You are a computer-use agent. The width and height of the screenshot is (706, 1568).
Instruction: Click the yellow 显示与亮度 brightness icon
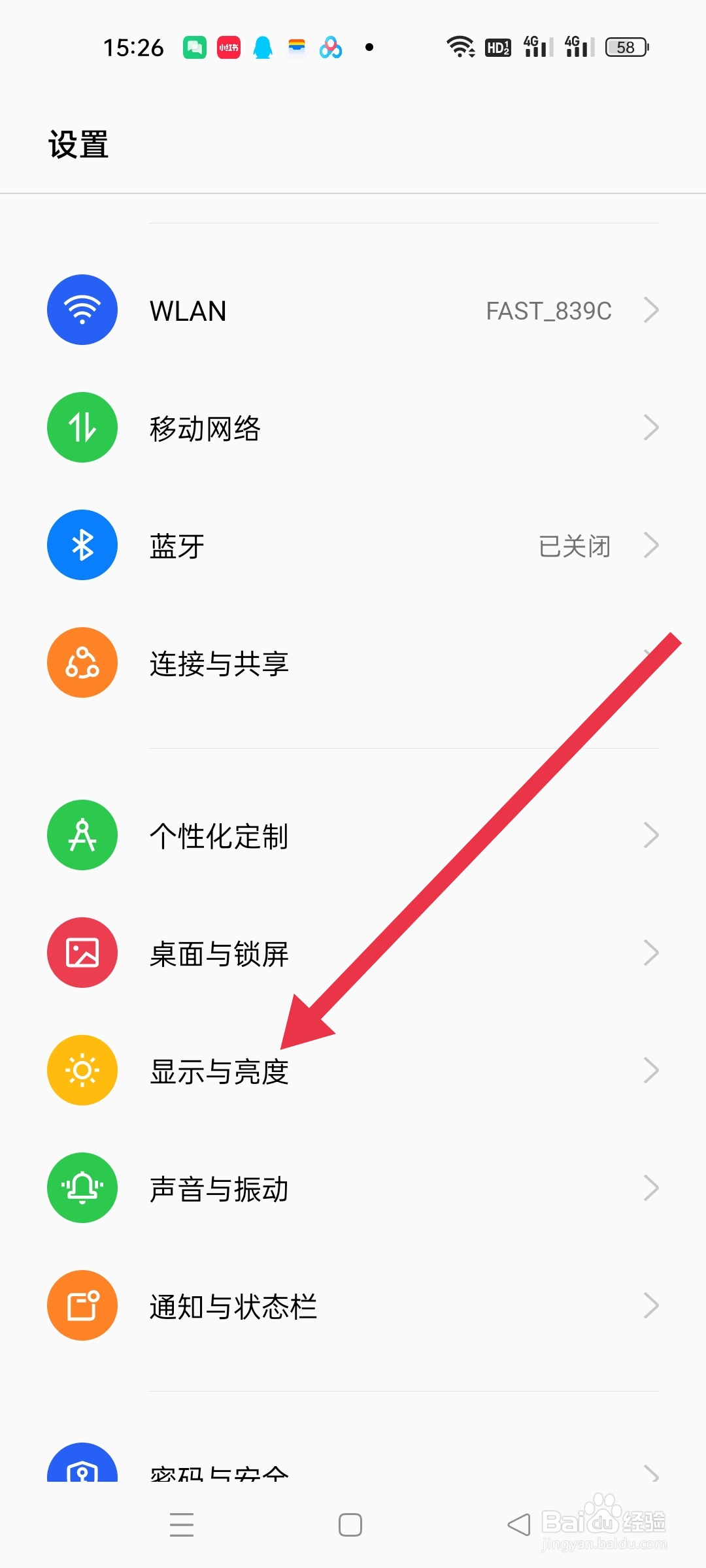tap(82, 1070)
